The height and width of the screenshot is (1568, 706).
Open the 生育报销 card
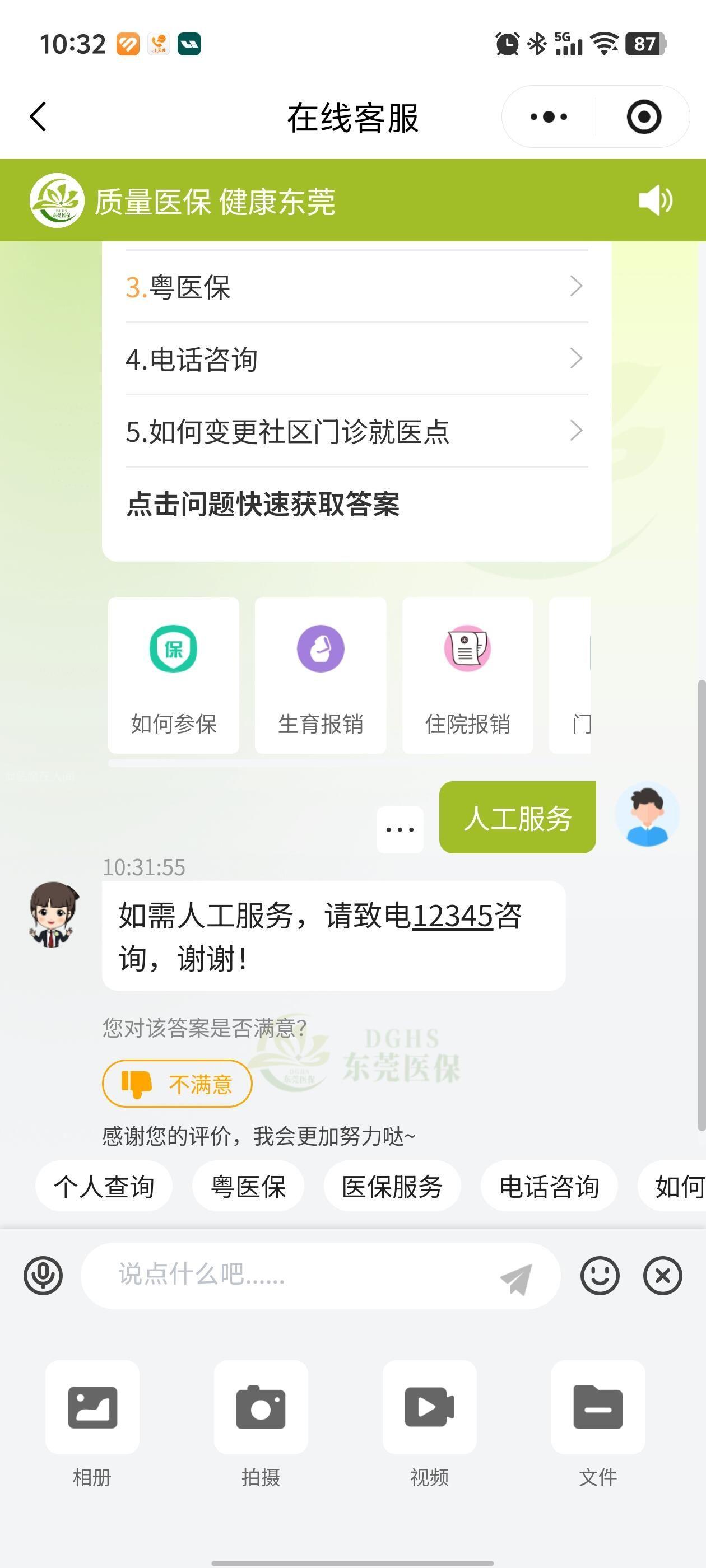(x=321, y=674)
